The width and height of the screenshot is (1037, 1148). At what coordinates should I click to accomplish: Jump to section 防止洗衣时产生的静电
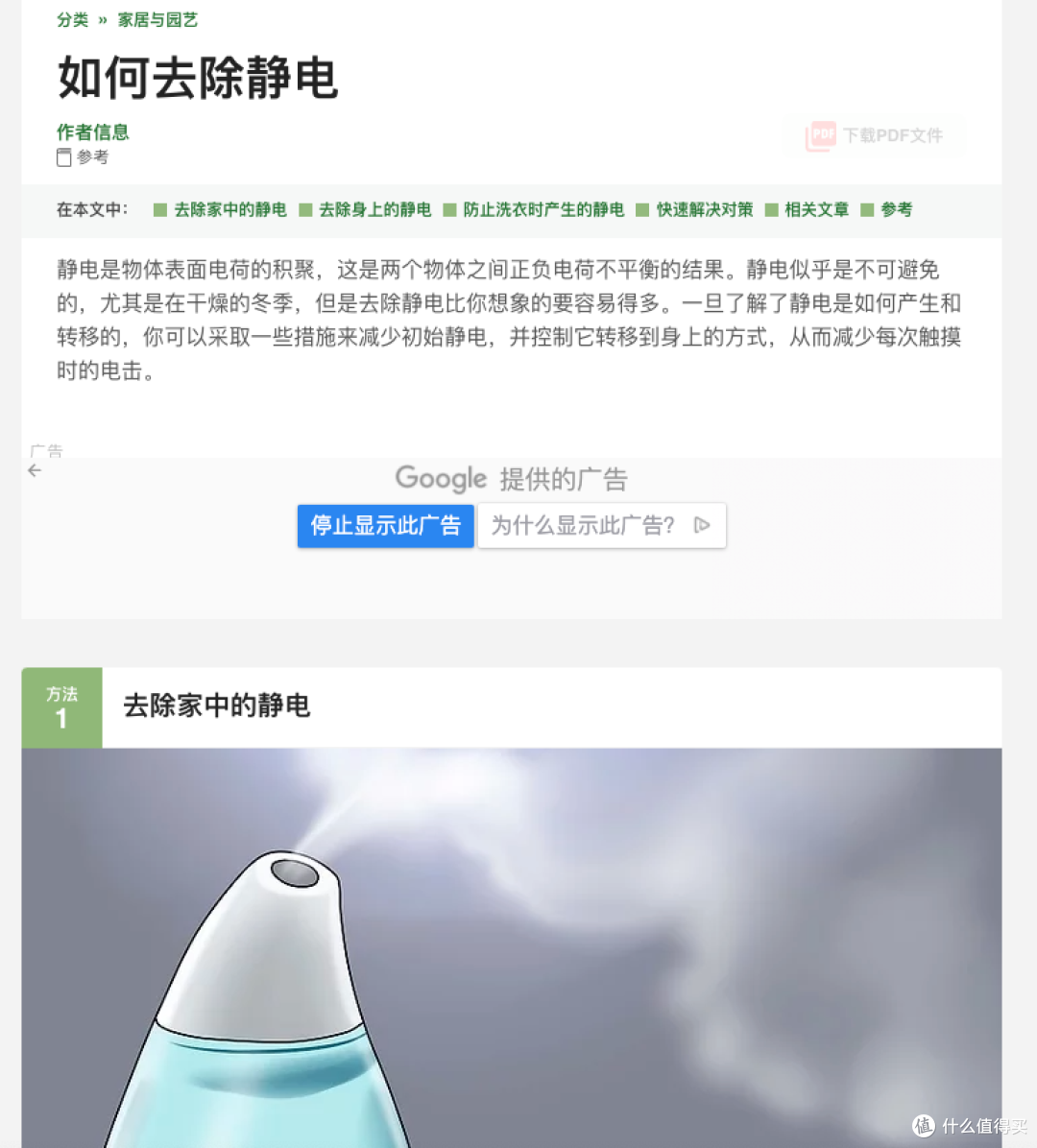[543, 209]
